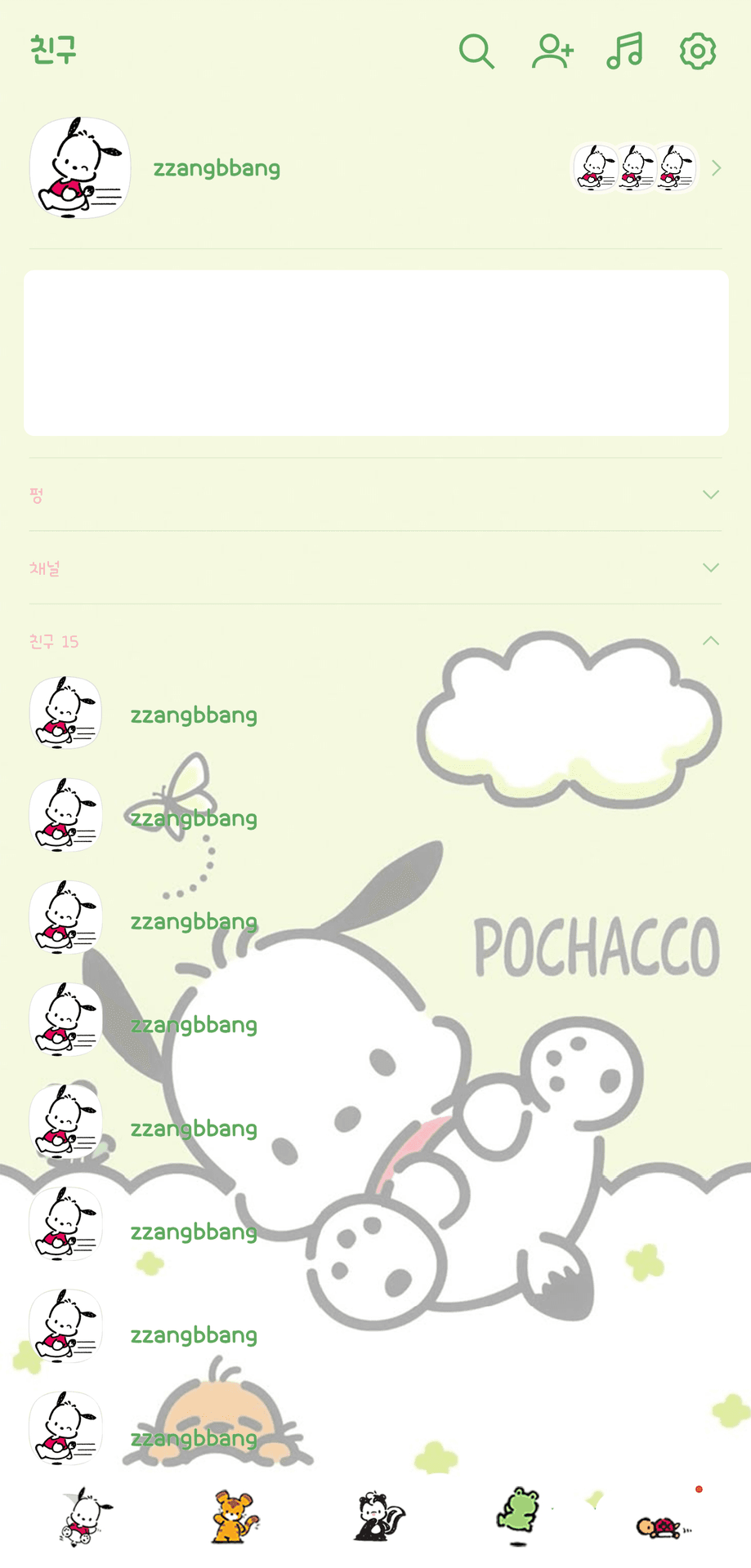Open my zzangbbang profile
Screen dimensions: 751x1568
pyautogui.click(x=217, y=167)
